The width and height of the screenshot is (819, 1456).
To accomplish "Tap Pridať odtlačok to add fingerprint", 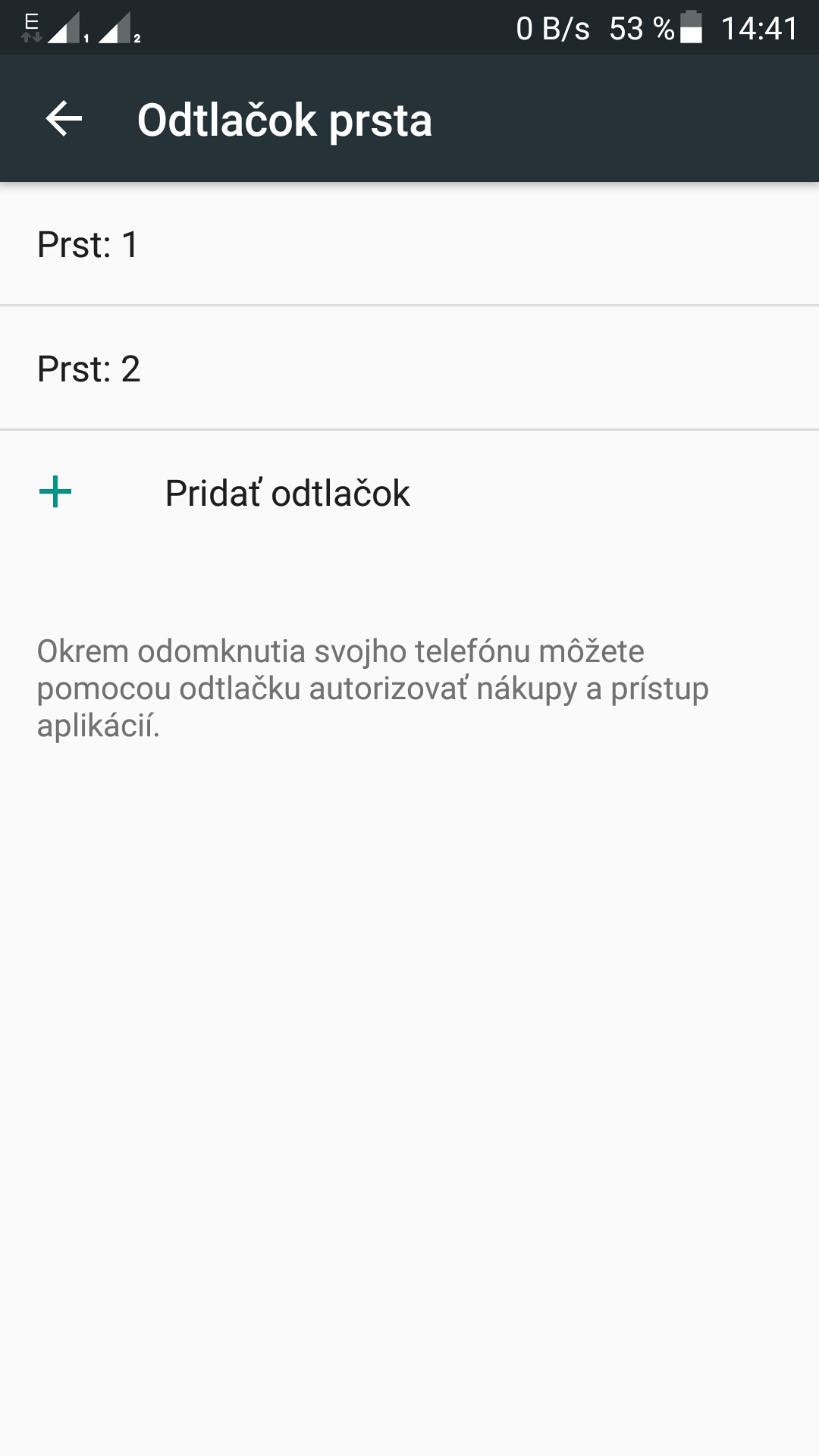I will point(409,493).
